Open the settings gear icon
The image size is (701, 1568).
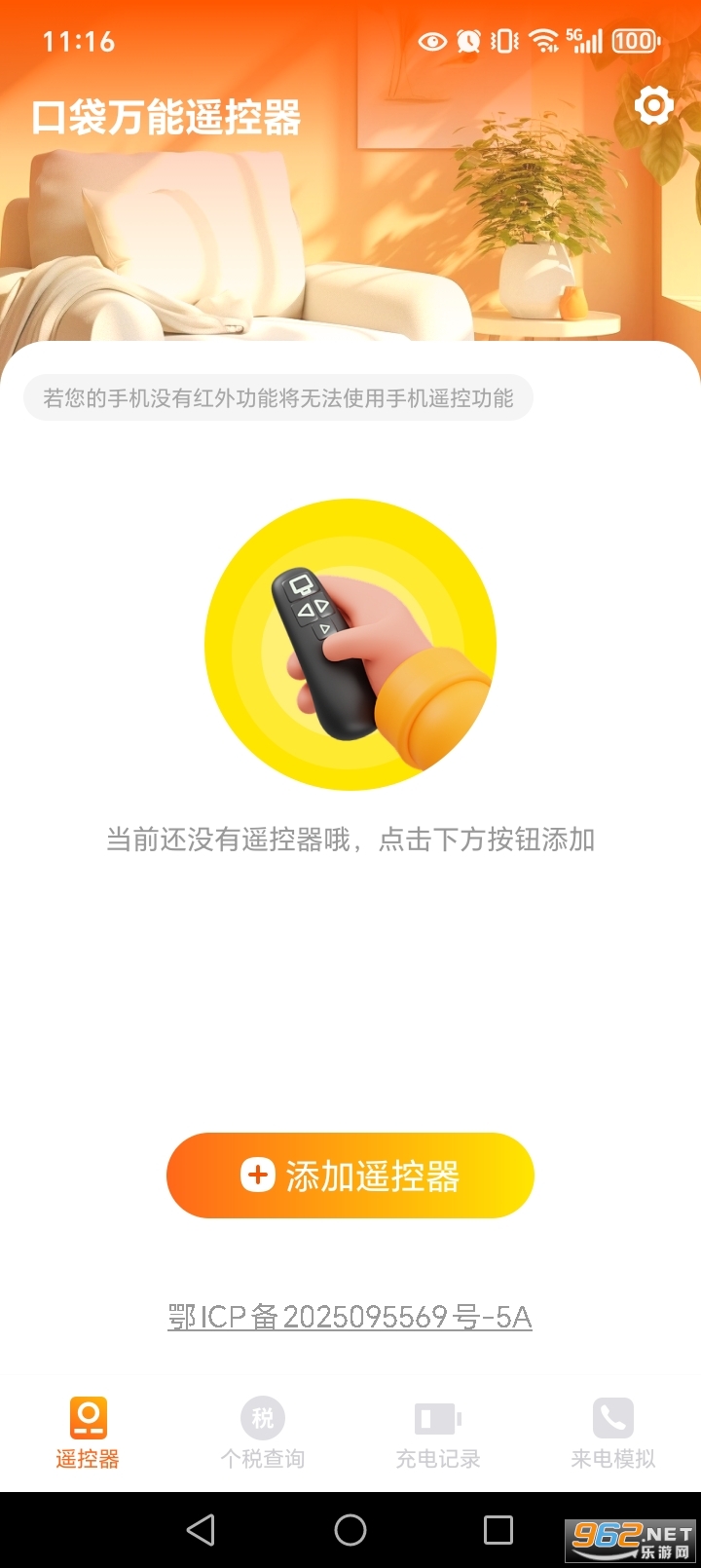click(653, 106)
